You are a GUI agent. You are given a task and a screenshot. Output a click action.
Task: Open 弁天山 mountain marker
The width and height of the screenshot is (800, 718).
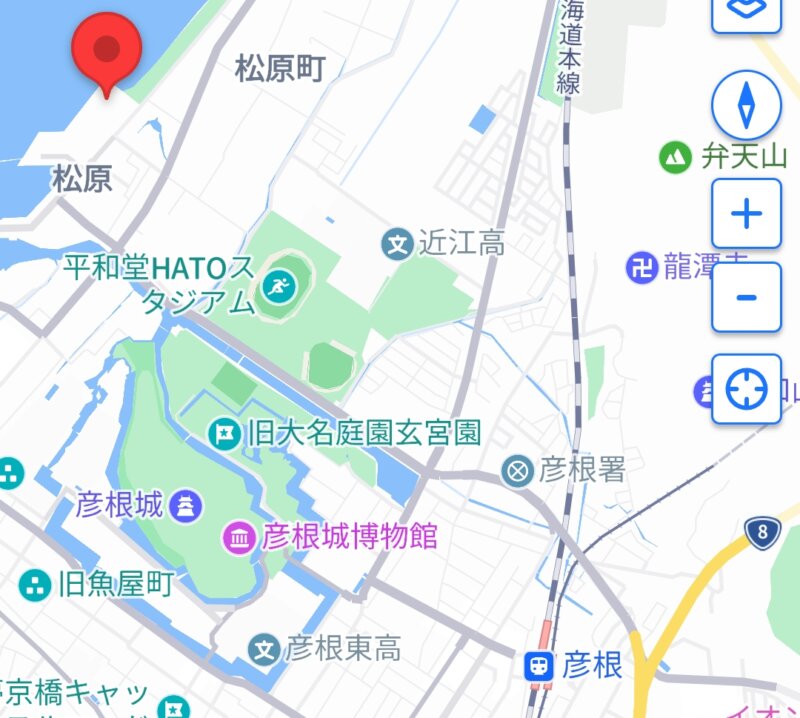[676, 157]
